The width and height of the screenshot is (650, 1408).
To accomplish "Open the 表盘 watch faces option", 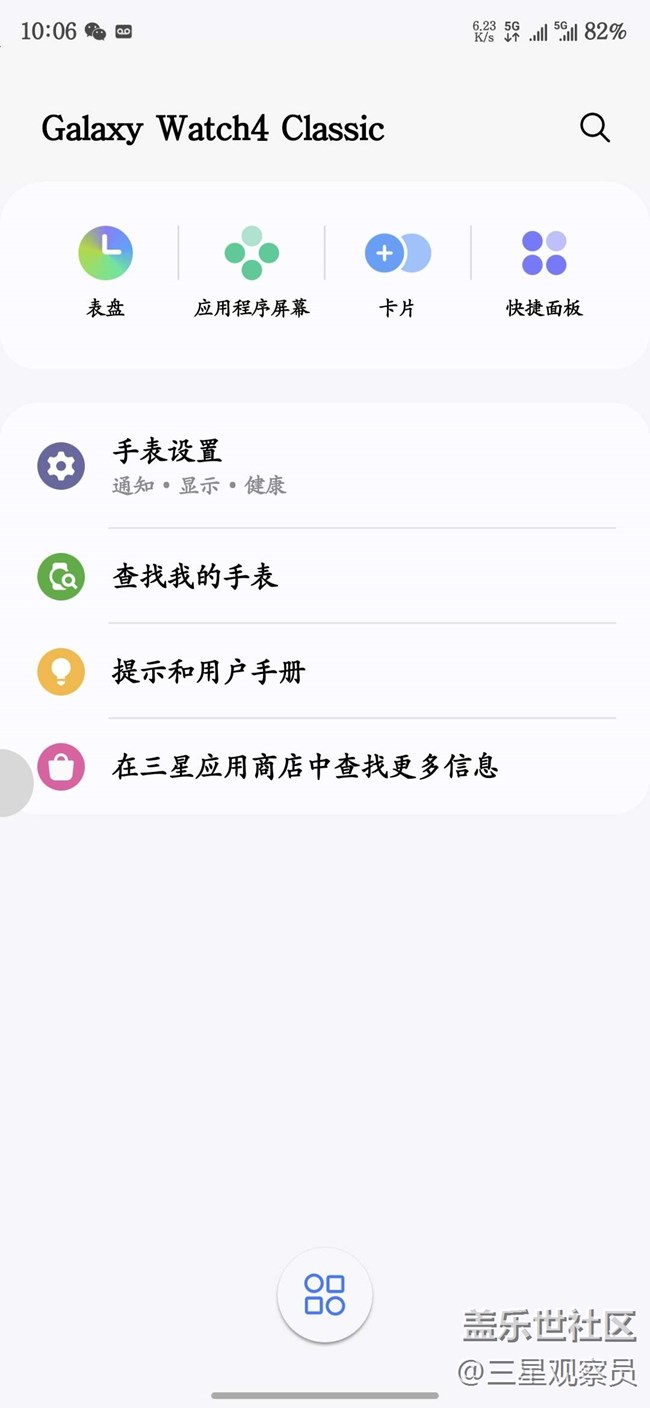I will coord(106,270).
